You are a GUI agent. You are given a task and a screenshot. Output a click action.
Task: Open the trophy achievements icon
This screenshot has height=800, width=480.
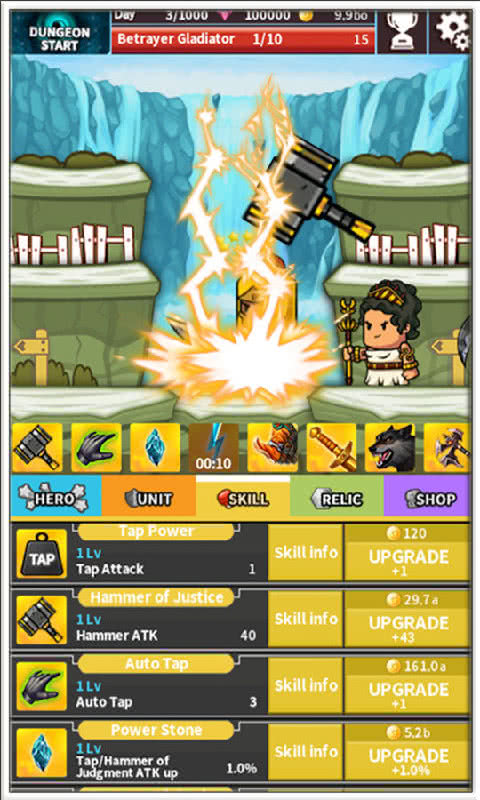(401, 32)
